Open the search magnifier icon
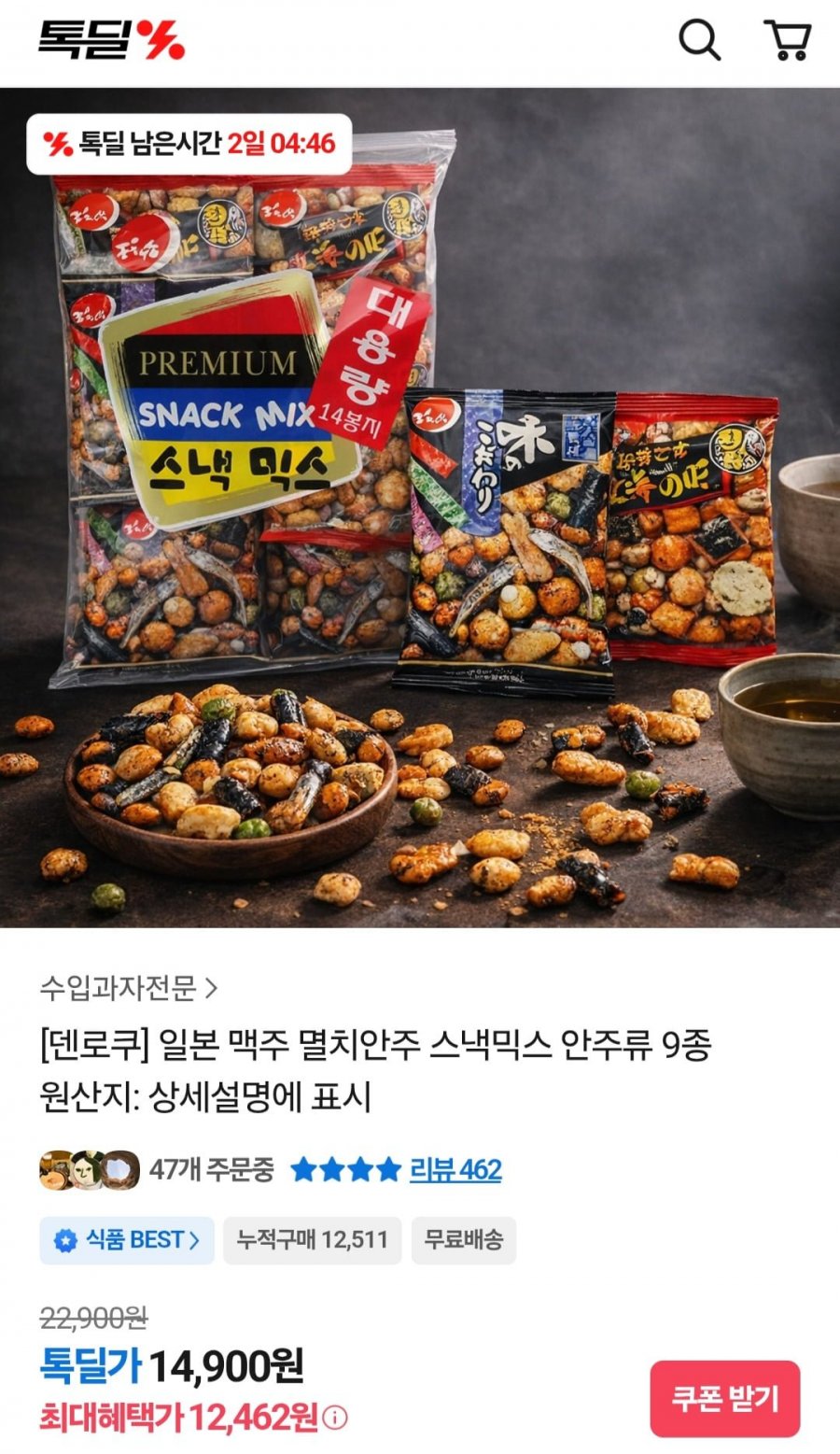Image resolution: width=840 pixels, height=1454 pixels. click(x=698, y=40)
